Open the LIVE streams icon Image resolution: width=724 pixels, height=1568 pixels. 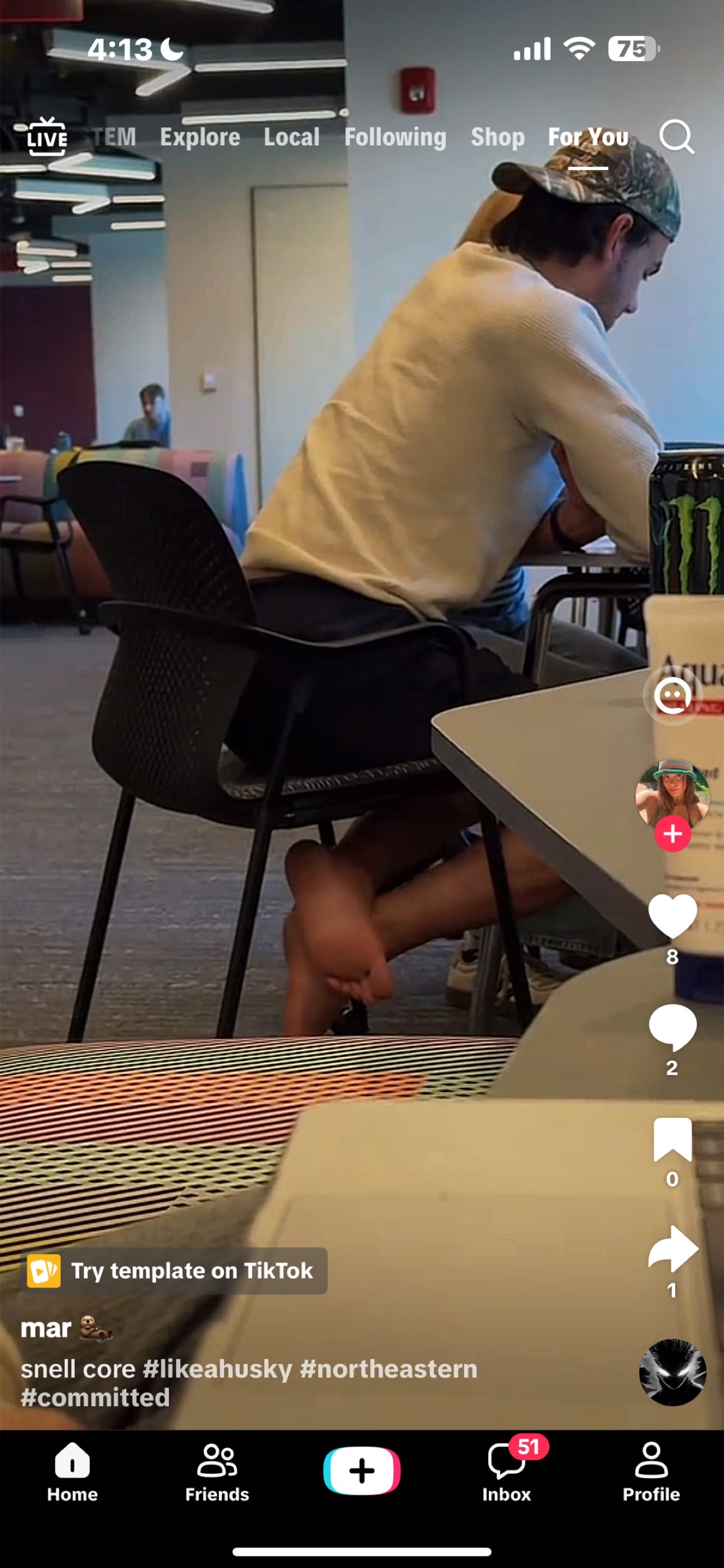point(47,137)
